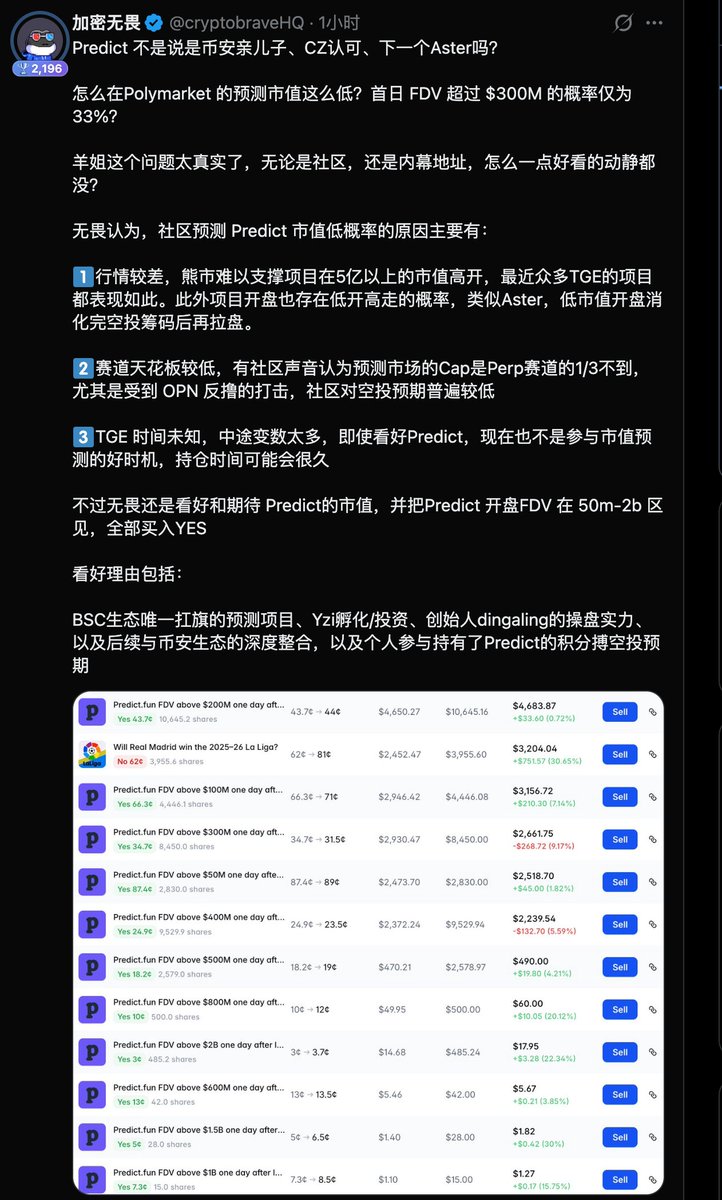Tap the Grok icon on this post
The image size is (722, 1200).
[624, 23]
